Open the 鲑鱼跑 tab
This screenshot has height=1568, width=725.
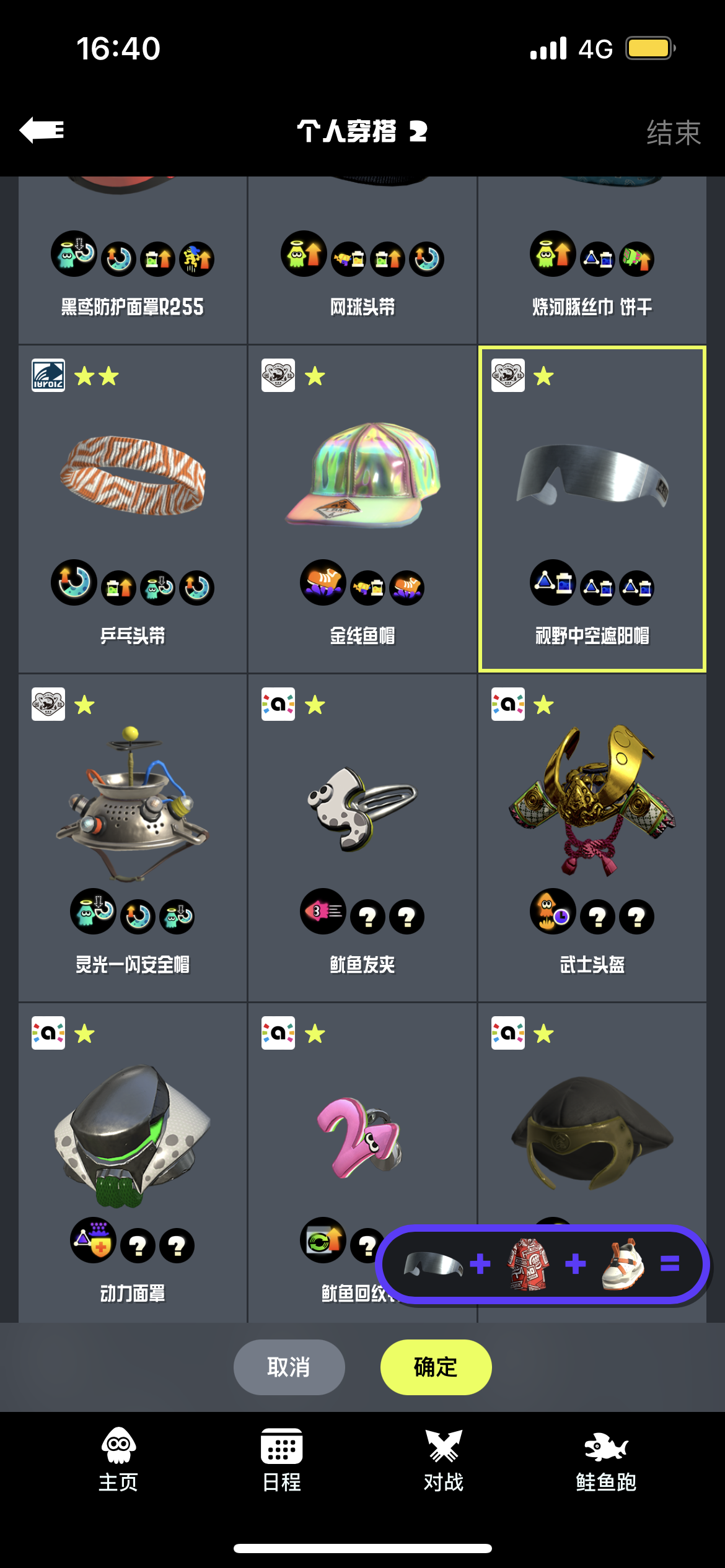[606, 1460]
